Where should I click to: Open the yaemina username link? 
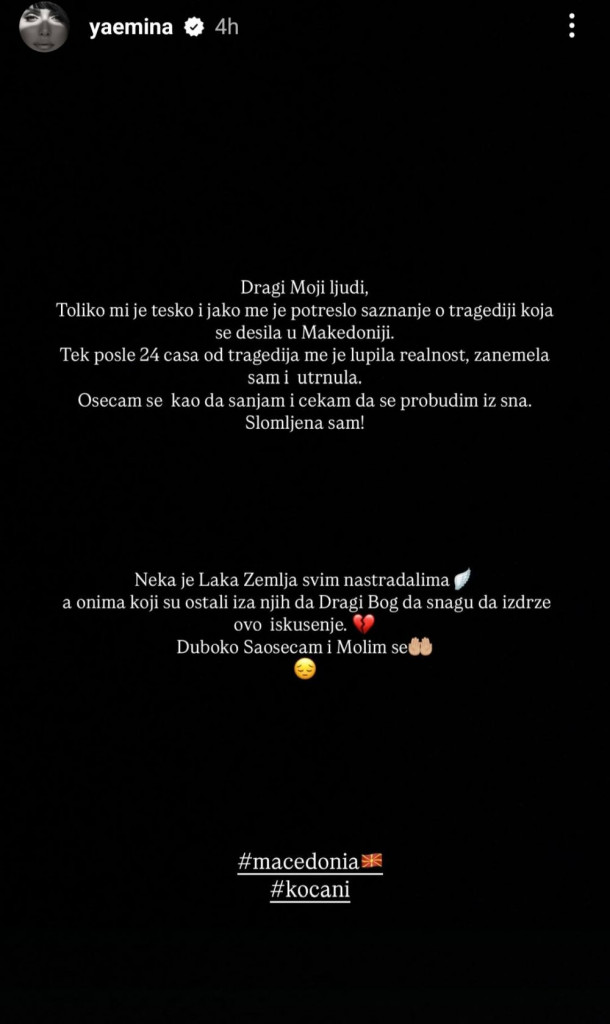[131, 28]
